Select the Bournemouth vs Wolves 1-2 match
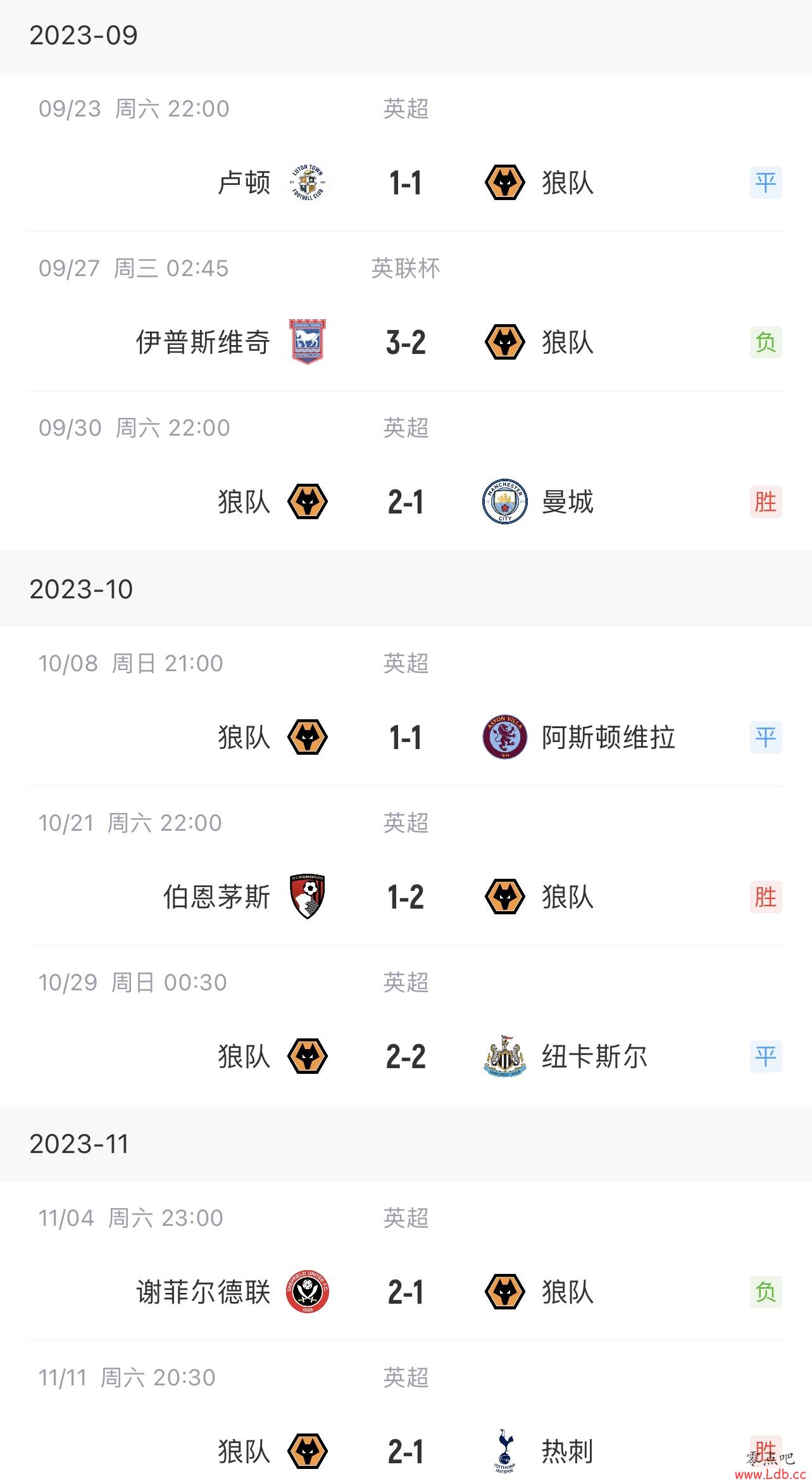This screenshot has width=812, height=1481. (406, 866)
